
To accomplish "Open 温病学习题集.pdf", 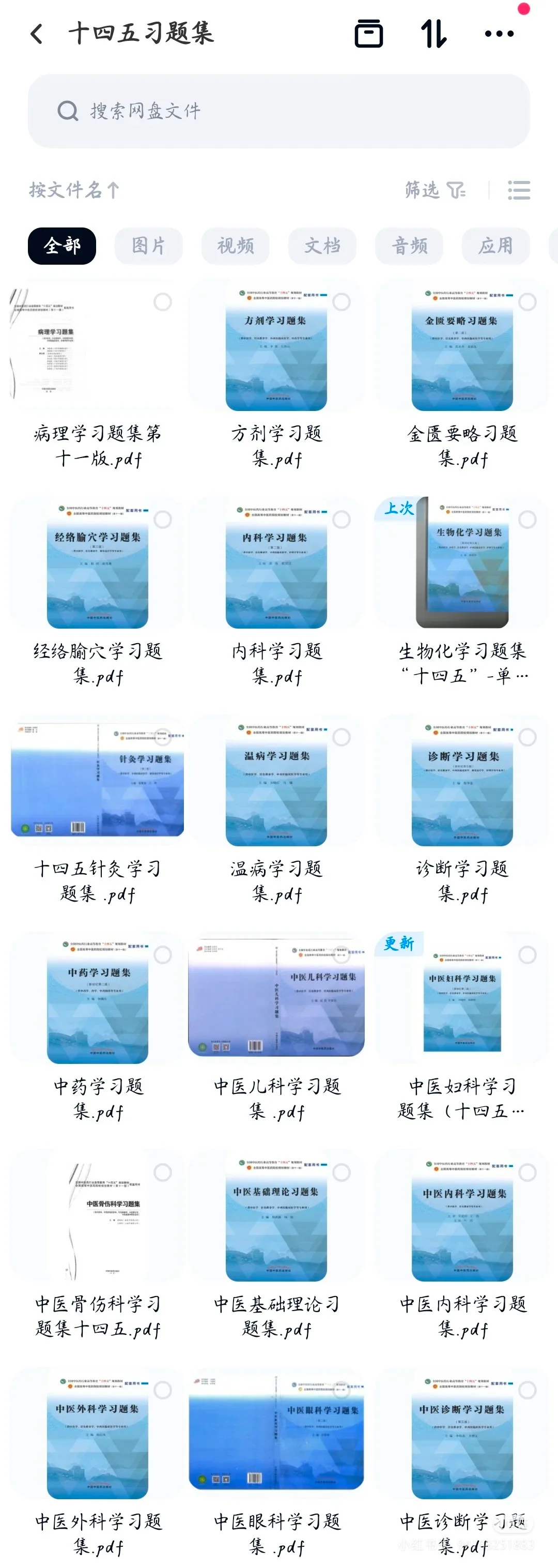I will pos(276,786).
